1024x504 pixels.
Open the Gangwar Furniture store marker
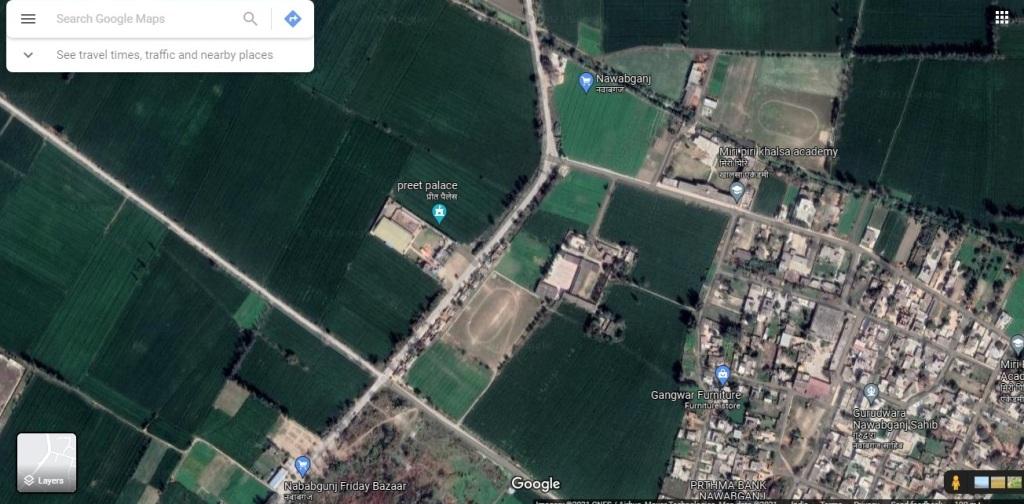(x=722, y=377)
